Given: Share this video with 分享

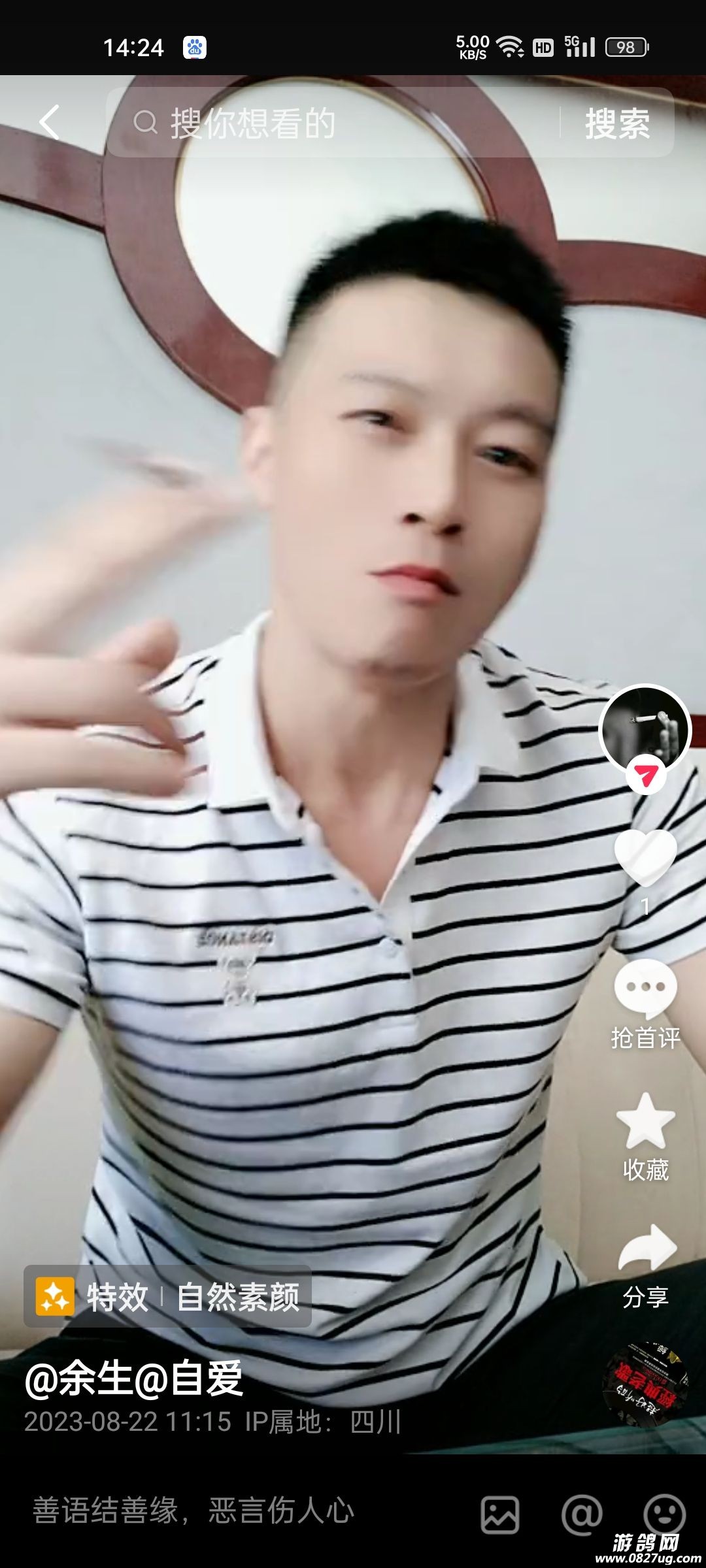Looking at the screenshot, I should point(645,1265).
